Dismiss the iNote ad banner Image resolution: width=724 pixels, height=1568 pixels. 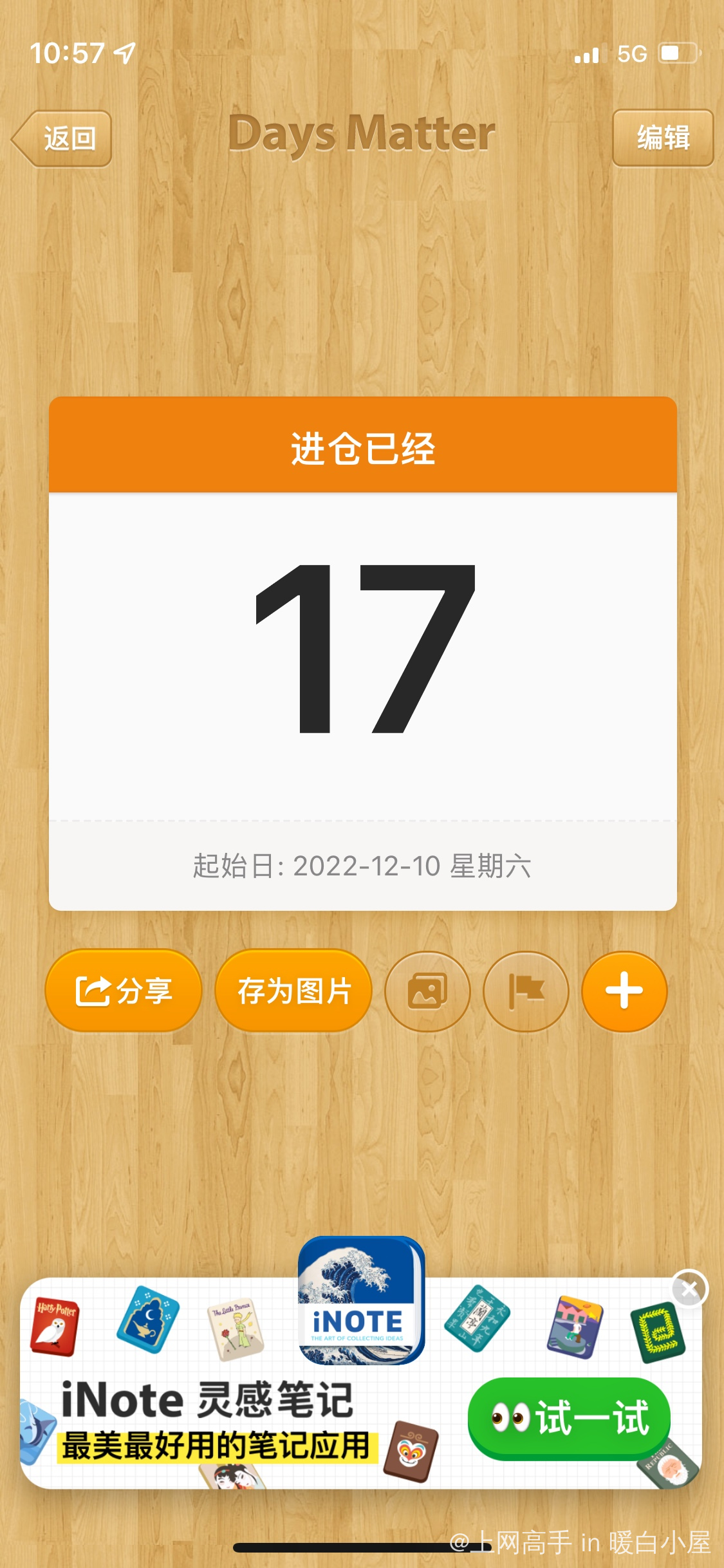[689, 1289]
